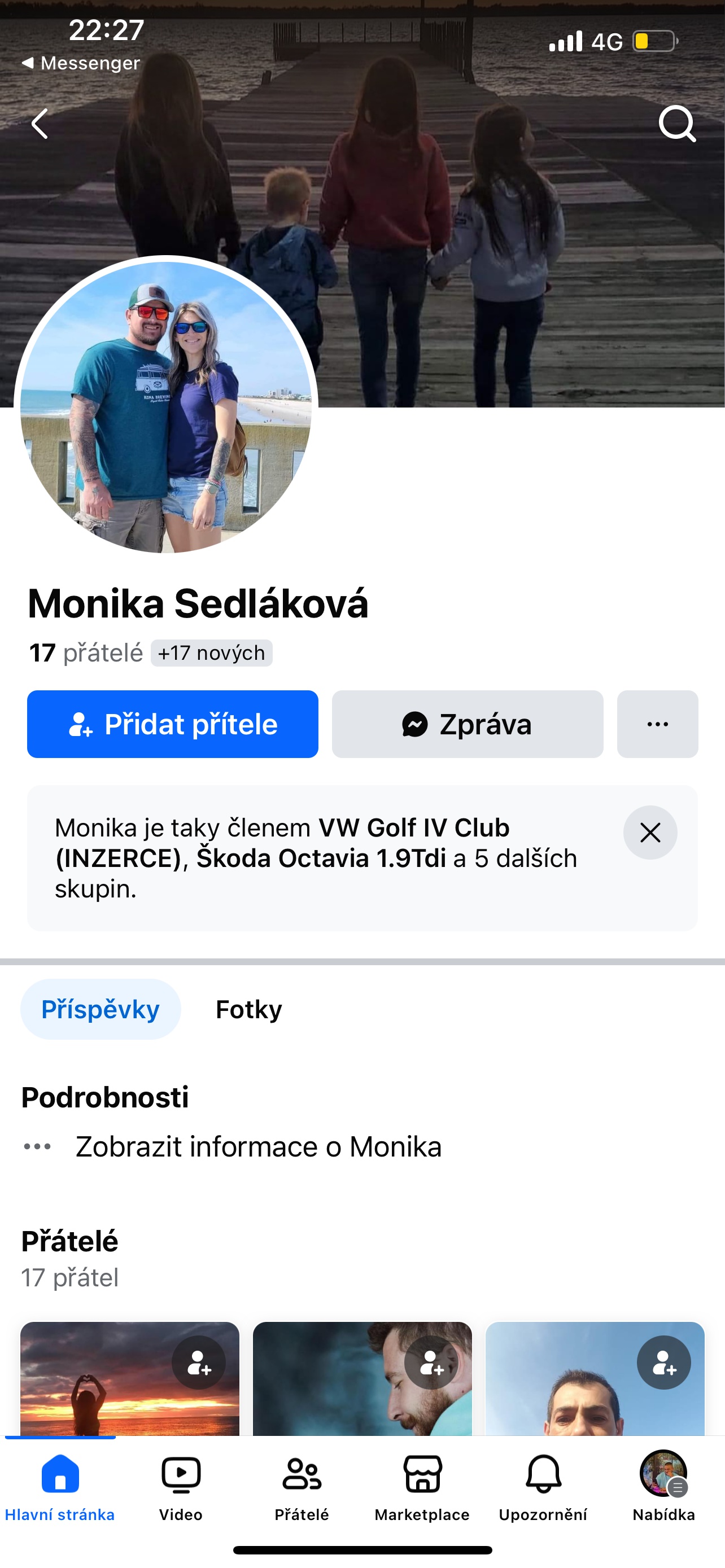Screen dimensions: 725x1568
Task: Open the Video section icon
Action: 180,1473
